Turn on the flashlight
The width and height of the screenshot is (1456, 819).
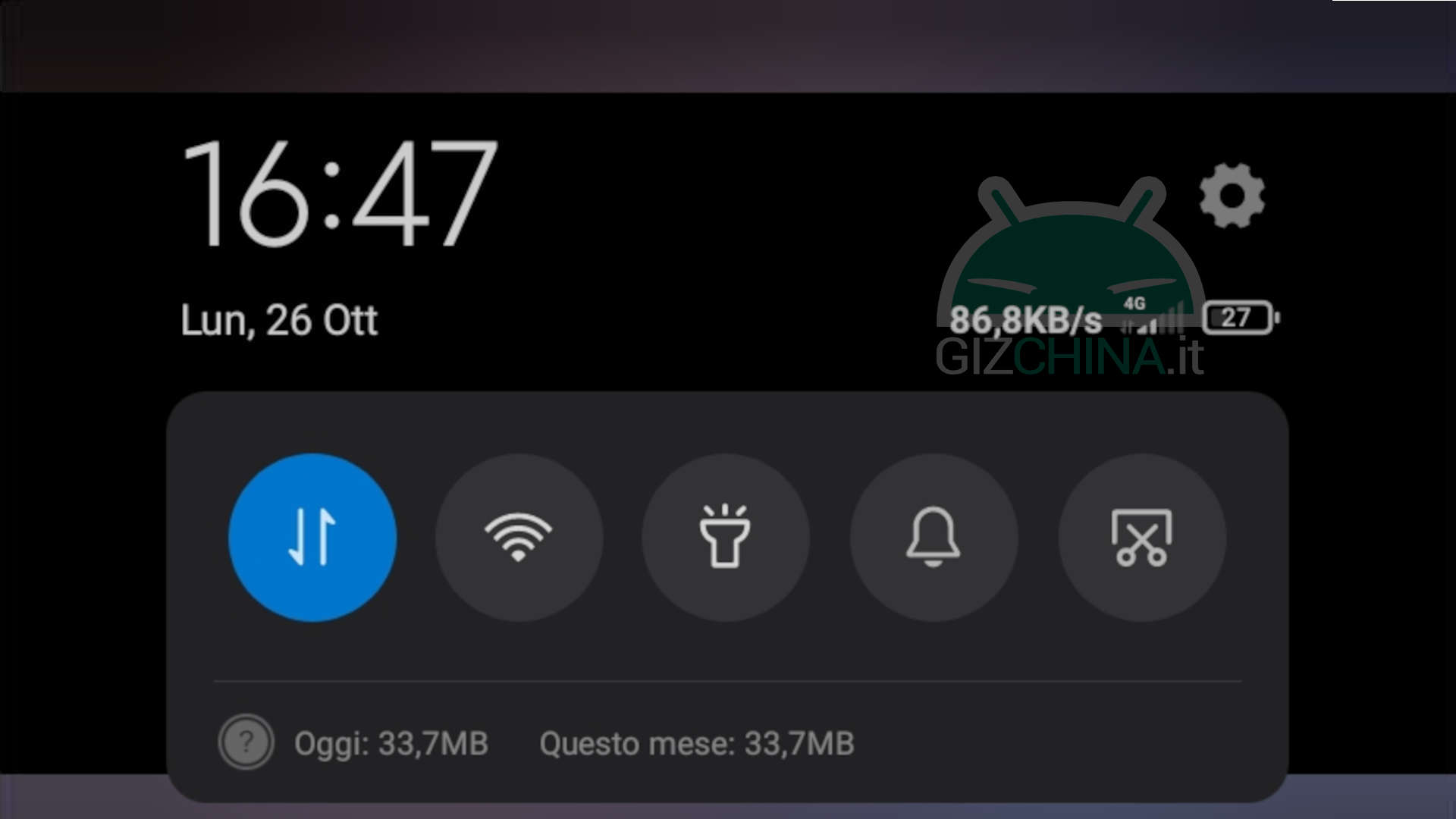point(726,537)
